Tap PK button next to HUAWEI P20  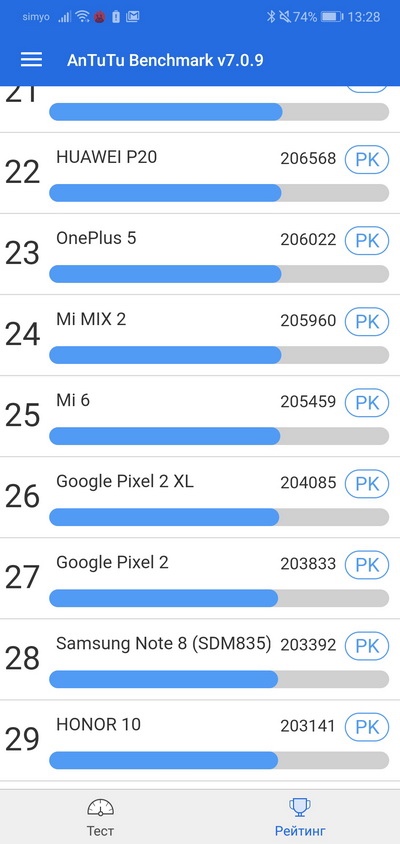click(367, 159)
